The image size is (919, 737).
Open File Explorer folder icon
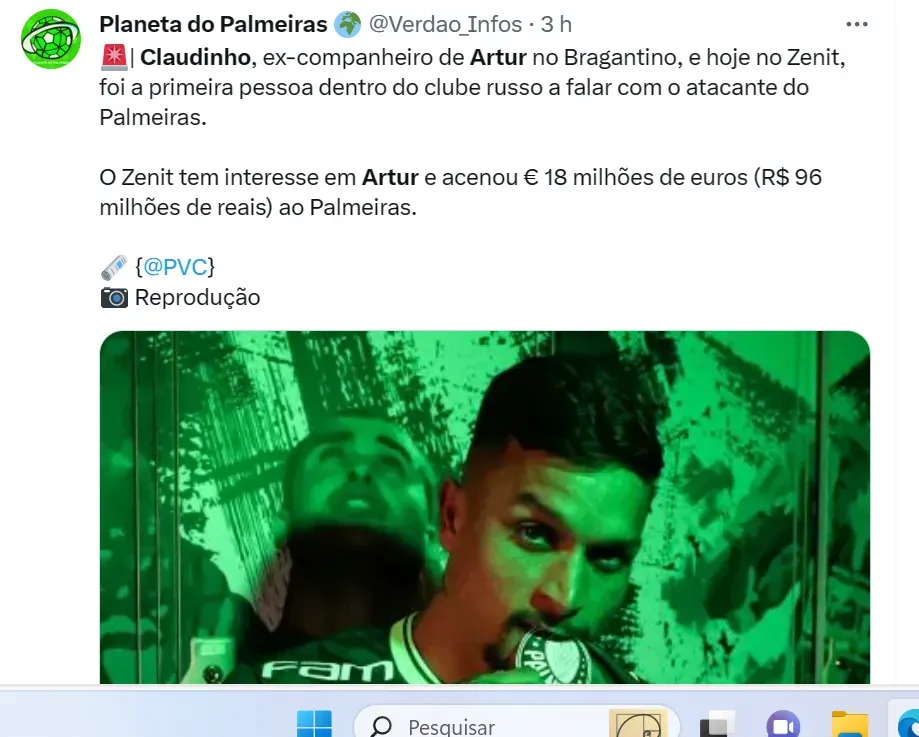(x=850, y=724)
